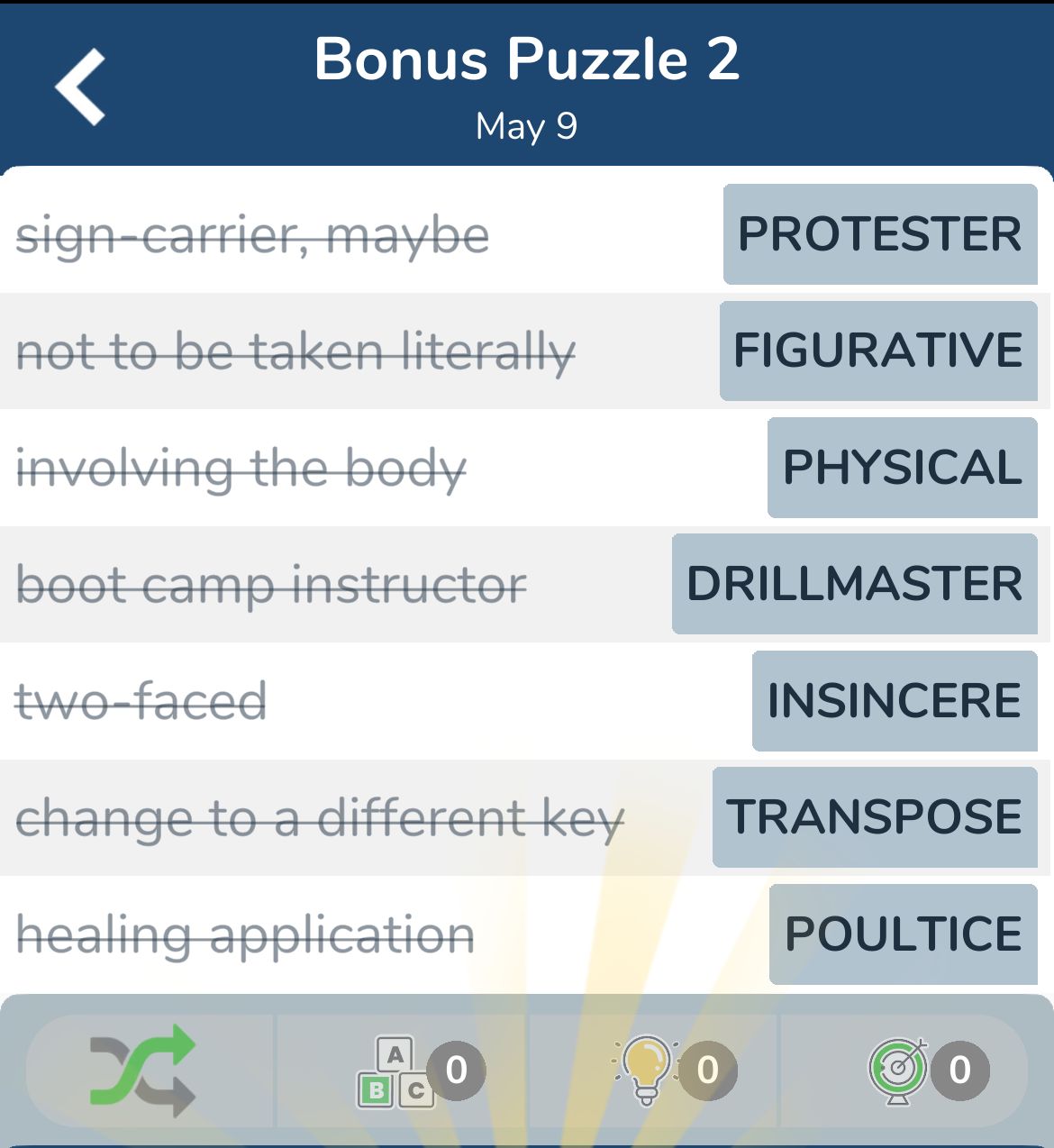Use the ABC blocks letter hint
The width and height of the screenshot is (1054, 1148).
click(x=396, y=1071)
